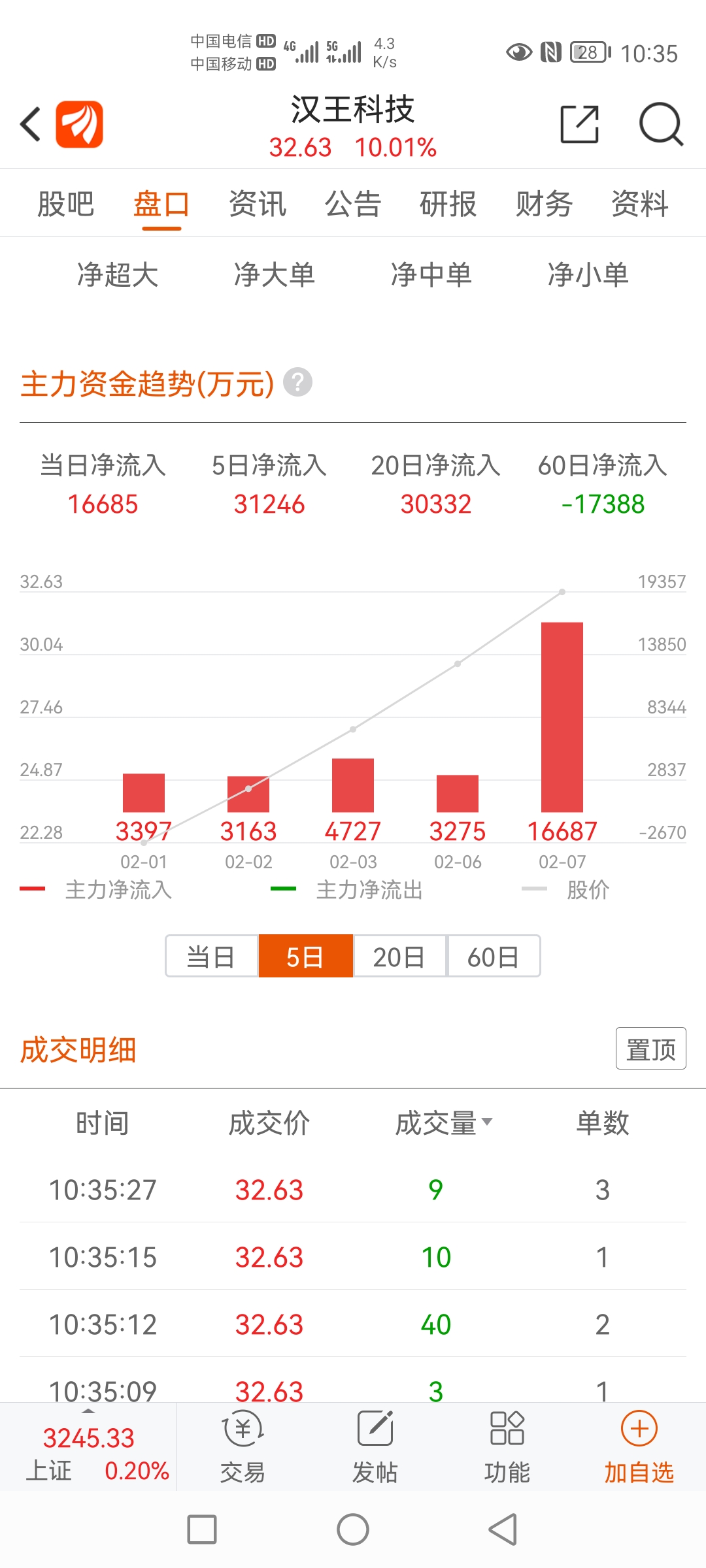The image size is (706, 1568).
Task: Go back using the top-left arrow
Action: click(x=30, y=124)
